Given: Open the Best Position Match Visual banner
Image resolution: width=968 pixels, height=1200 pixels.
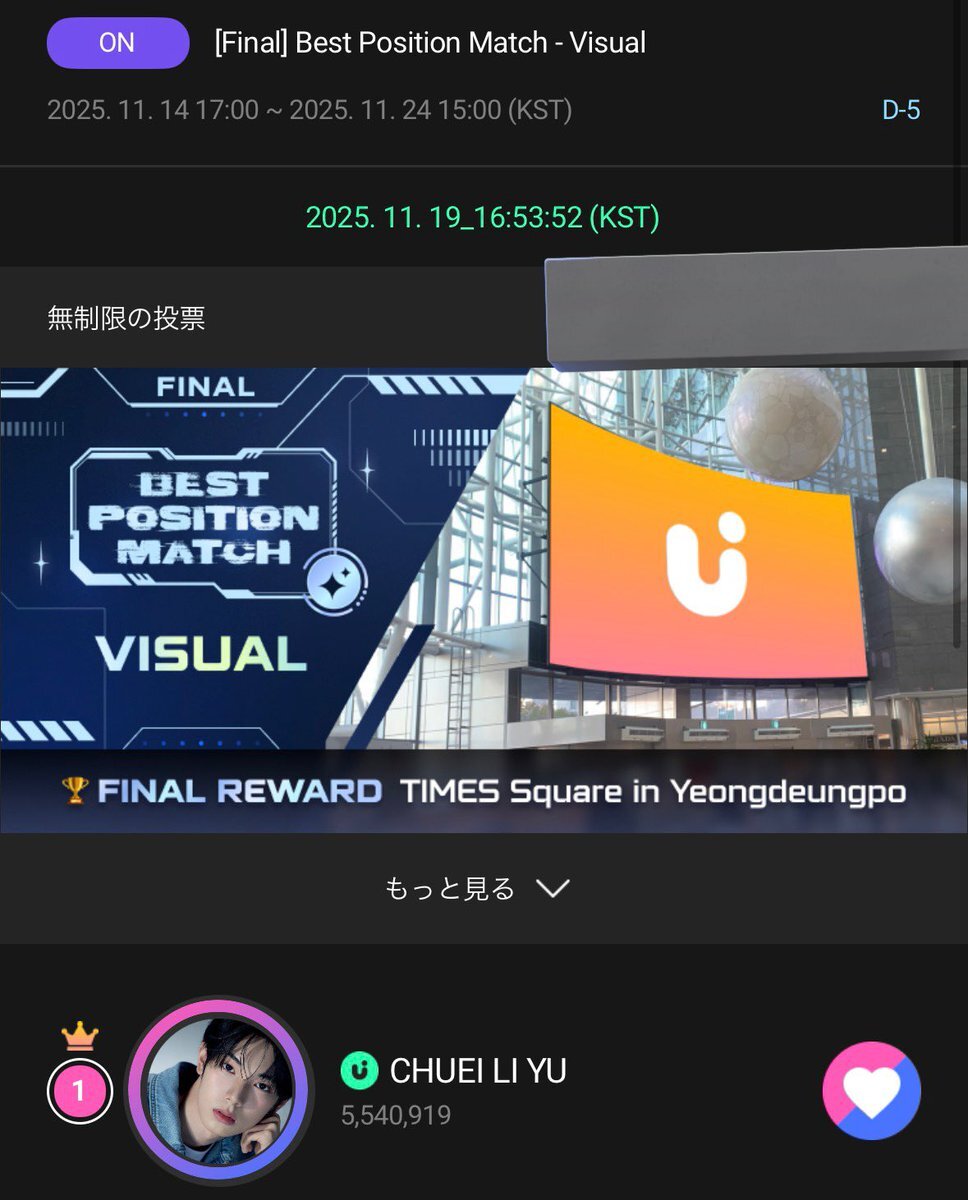Looking at the screenshot, I should (x=484, y=600).
